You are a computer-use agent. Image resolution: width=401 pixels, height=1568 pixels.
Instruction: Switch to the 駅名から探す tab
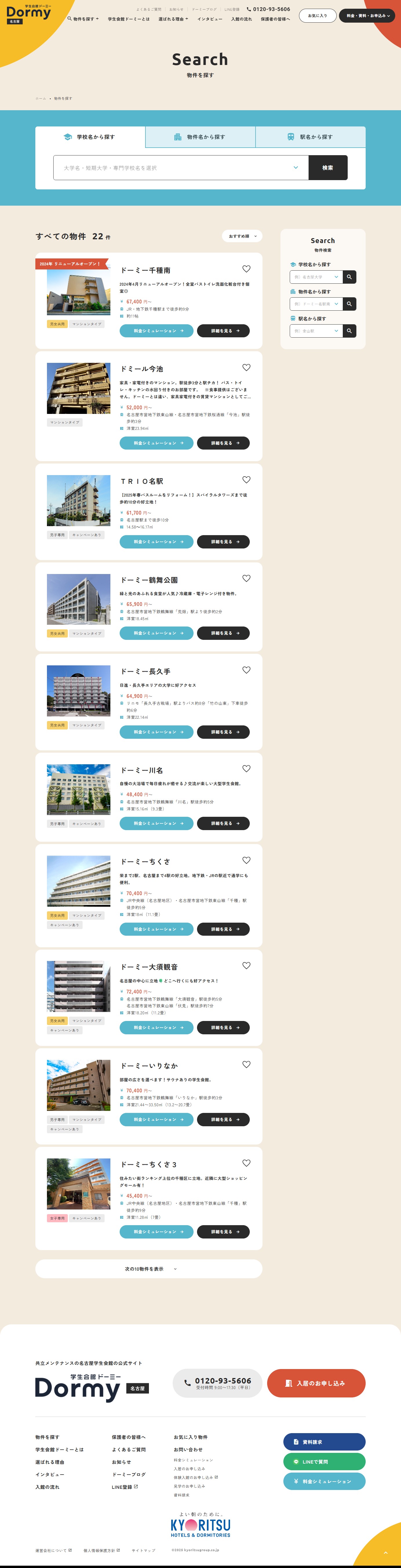point(310,137)
